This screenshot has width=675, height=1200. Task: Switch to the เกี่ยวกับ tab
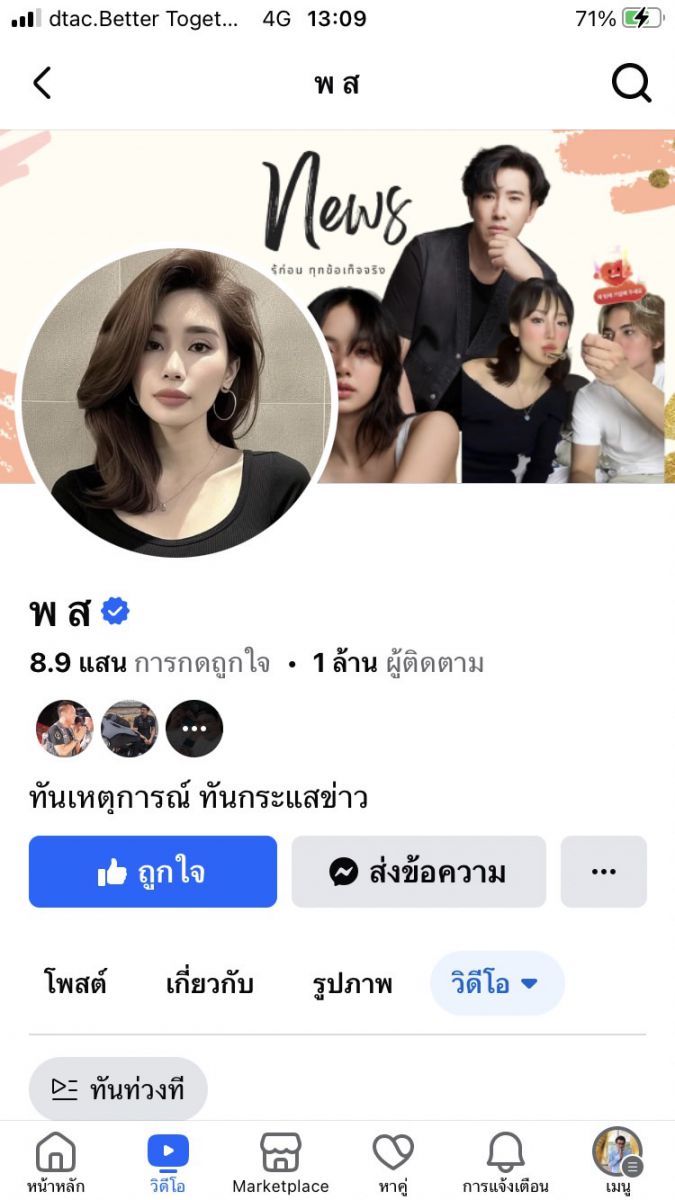pyautogui.click(x=209, y=984)
